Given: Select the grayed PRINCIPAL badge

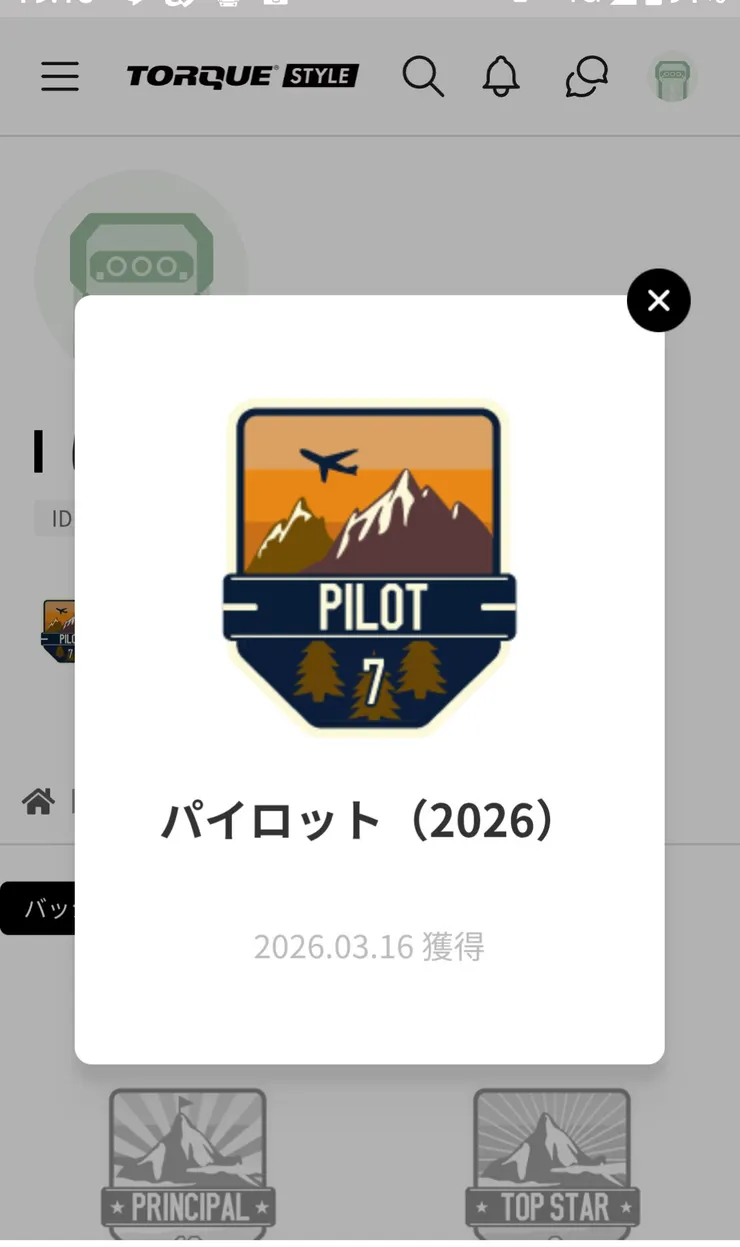Looking at the screenshot, I should coord(186,1163).
